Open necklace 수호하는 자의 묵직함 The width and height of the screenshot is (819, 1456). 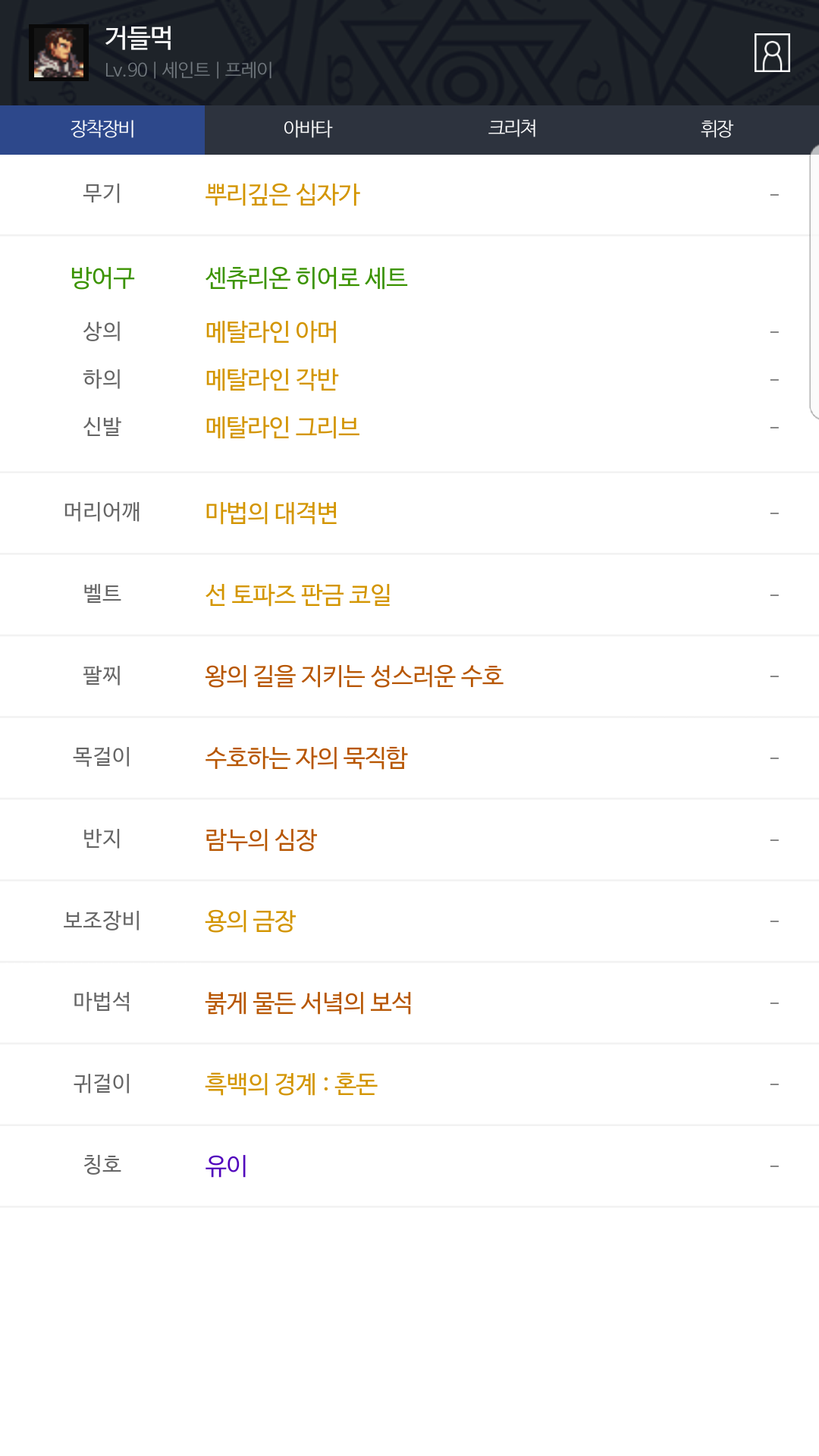[x=306, y=758]
